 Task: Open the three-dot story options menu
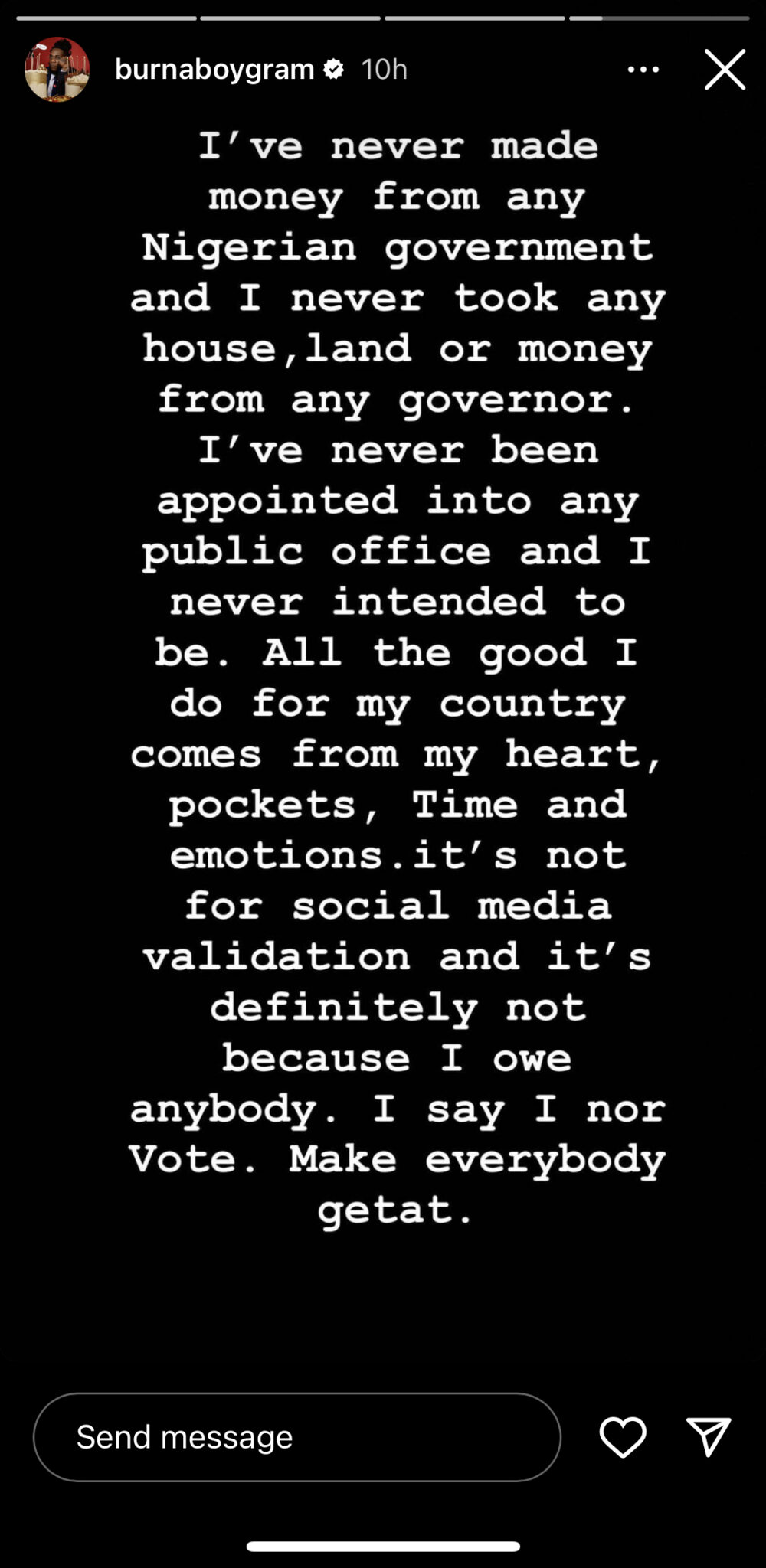[x=643, y=70]
